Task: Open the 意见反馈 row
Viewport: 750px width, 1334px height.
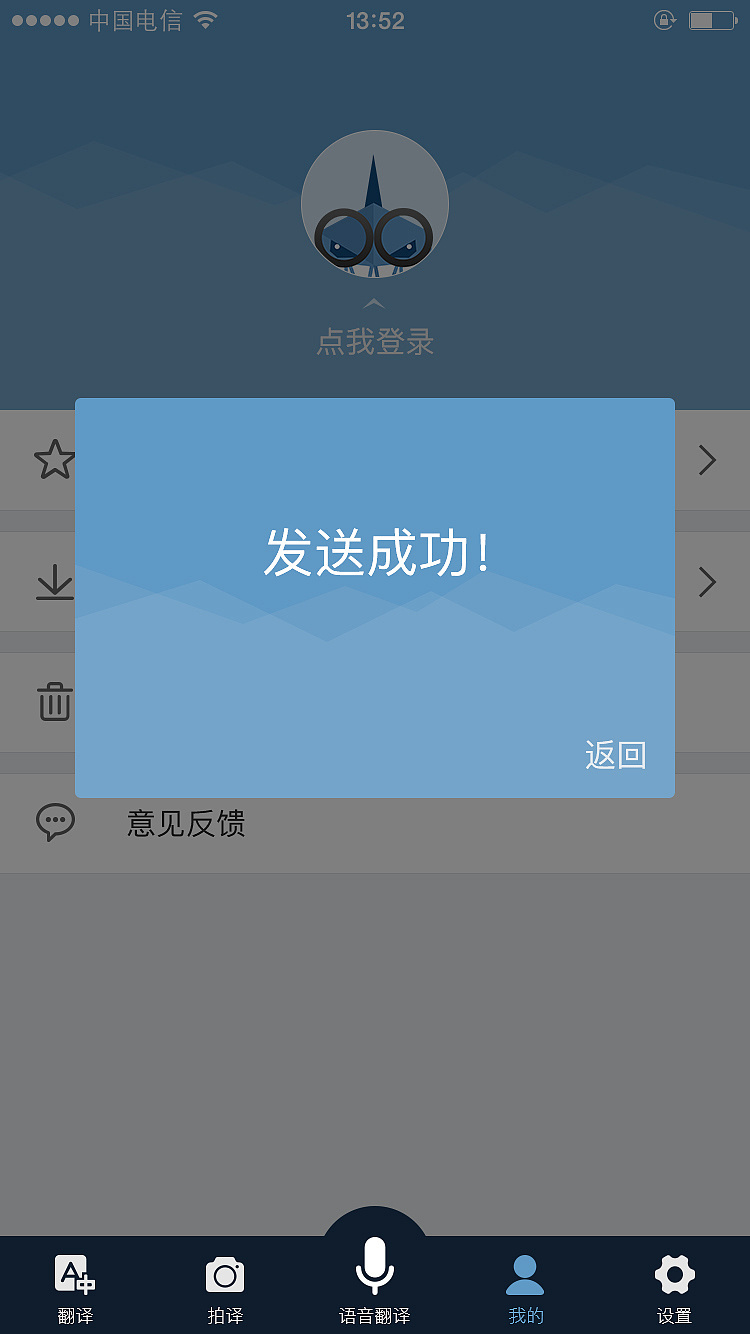Action: (186, 823)
